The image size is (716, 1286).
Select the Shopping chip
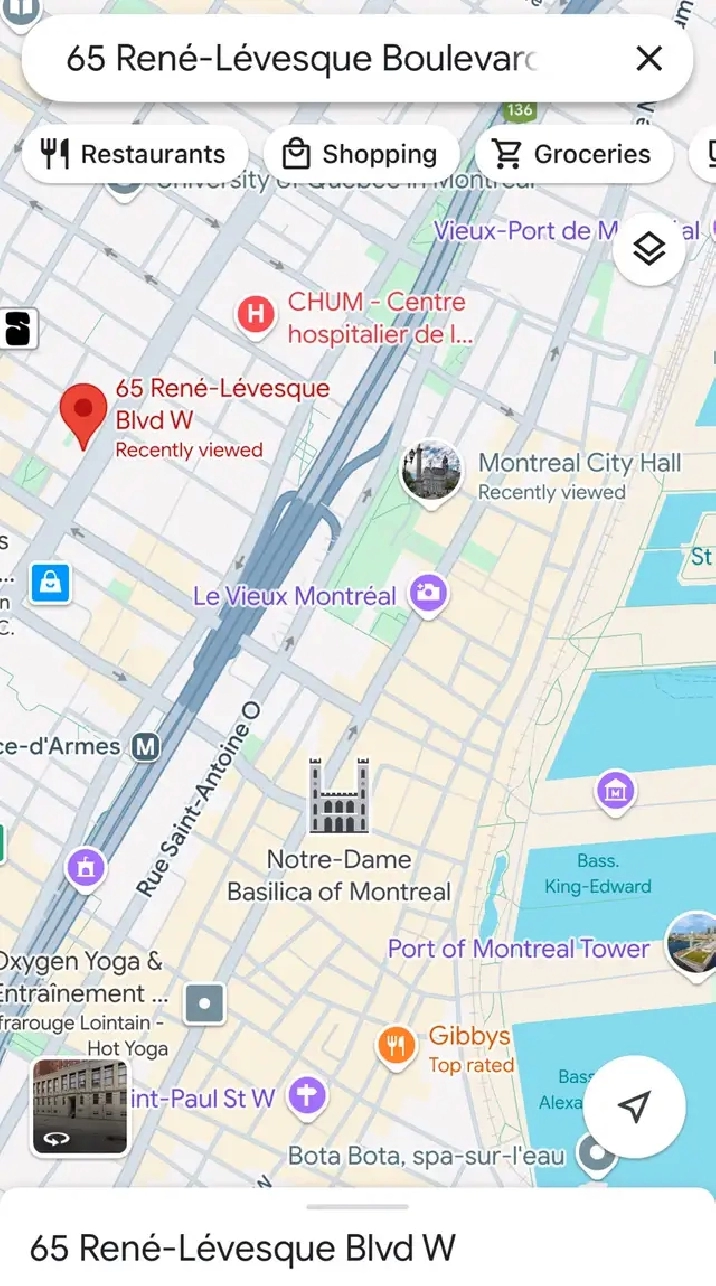(x=361, y=154)
